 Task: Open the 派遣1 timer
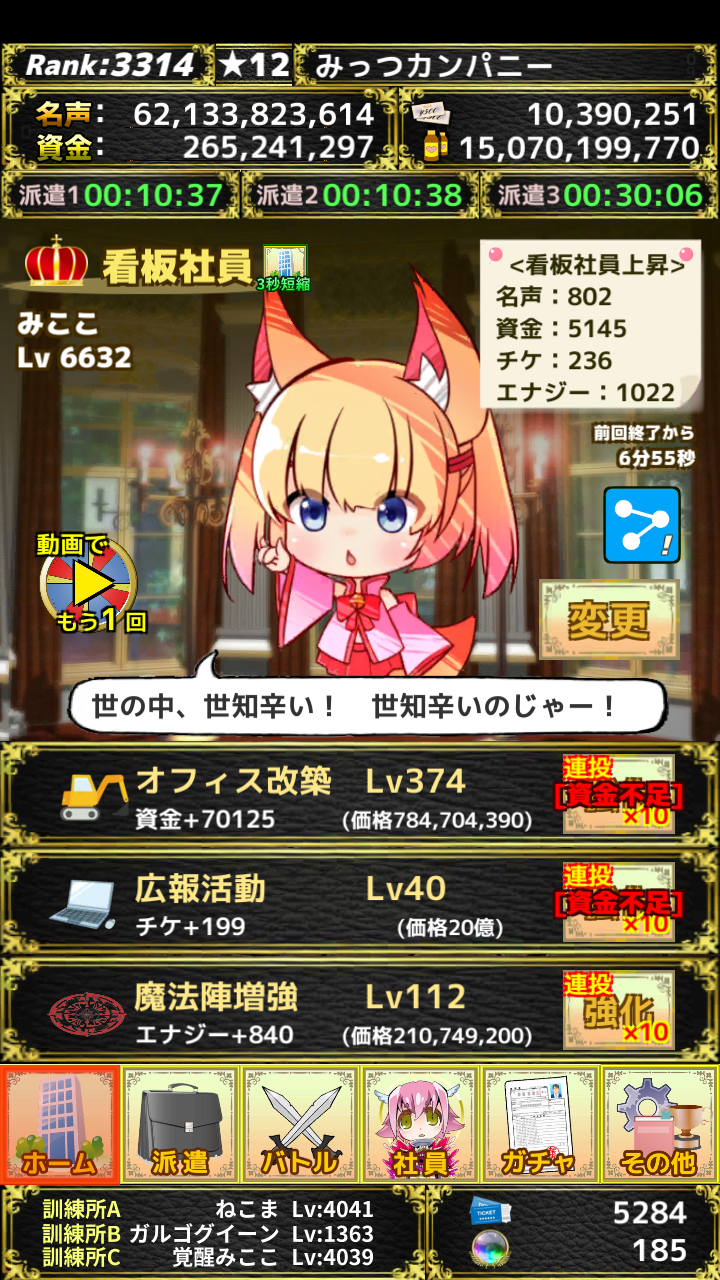(121, 195)
